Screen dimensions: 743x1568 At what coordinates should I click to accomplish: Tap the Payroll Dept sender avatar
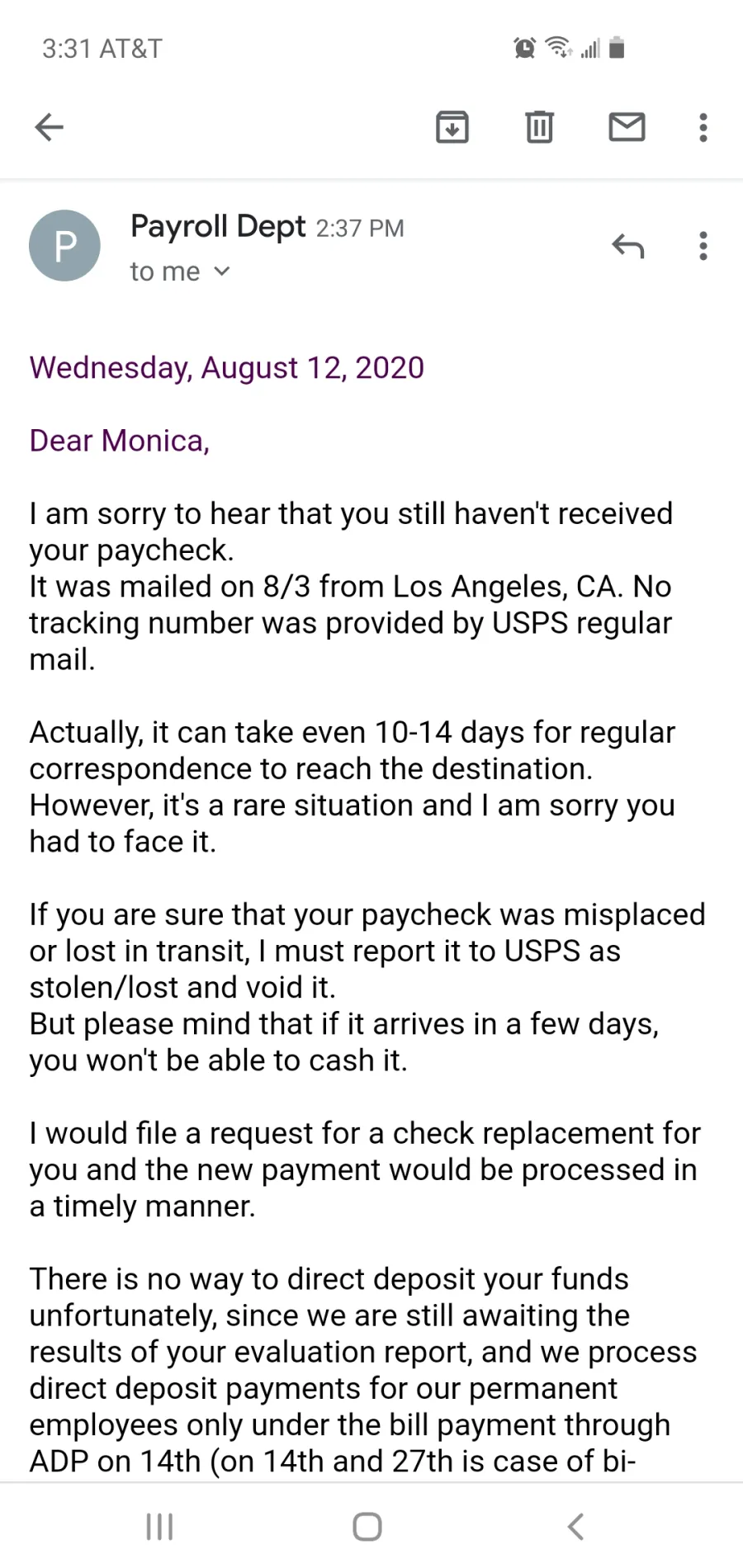(x=64, y=245)
